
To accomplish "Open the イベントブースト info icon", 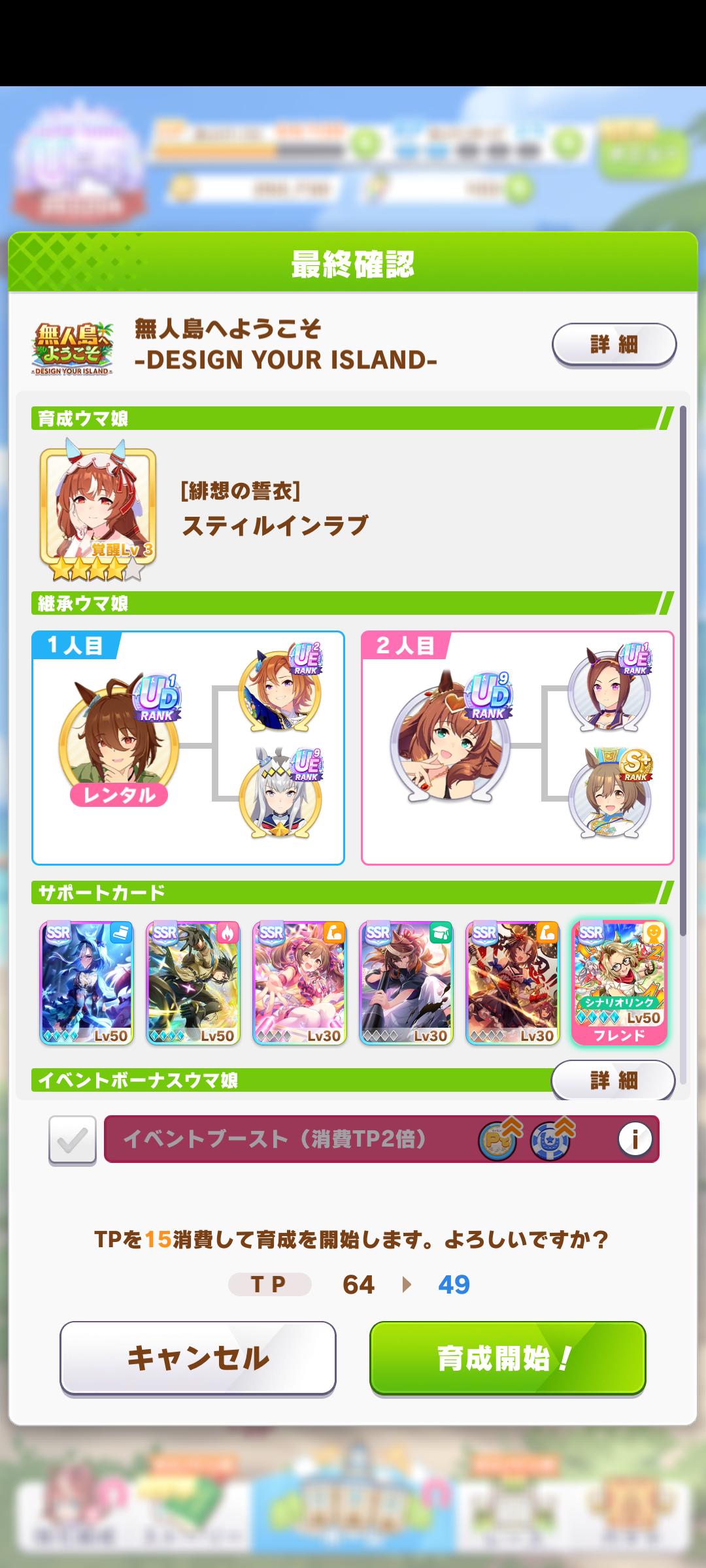I will tap(634, 1139).
